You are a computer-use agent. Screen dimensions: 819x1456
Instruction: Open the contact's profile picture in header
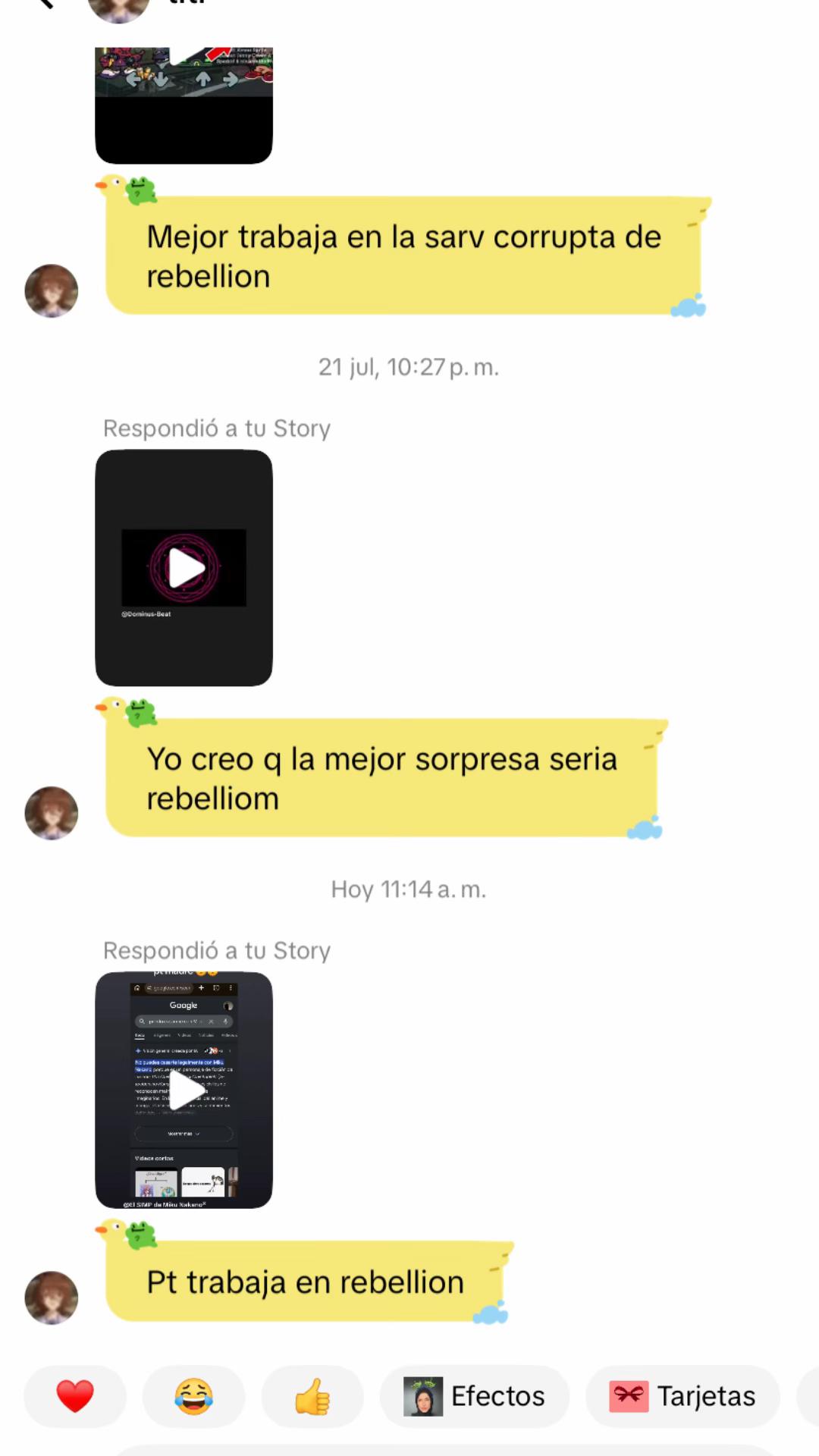pos(119,8)
